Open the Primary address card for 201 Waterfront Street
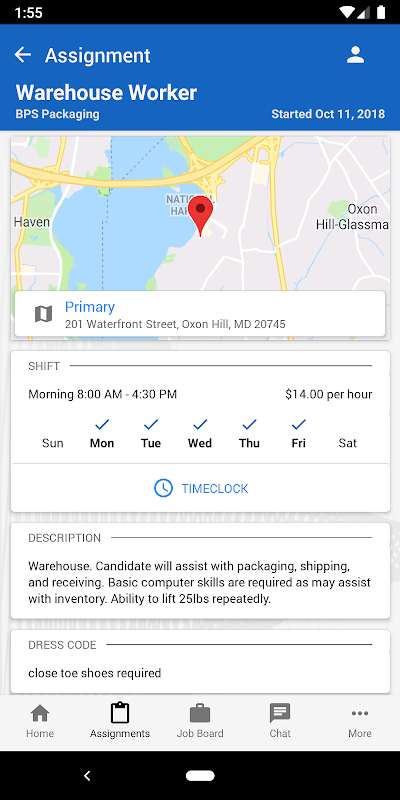The width and height of the screenshot is (400, 800). [200, 314]
